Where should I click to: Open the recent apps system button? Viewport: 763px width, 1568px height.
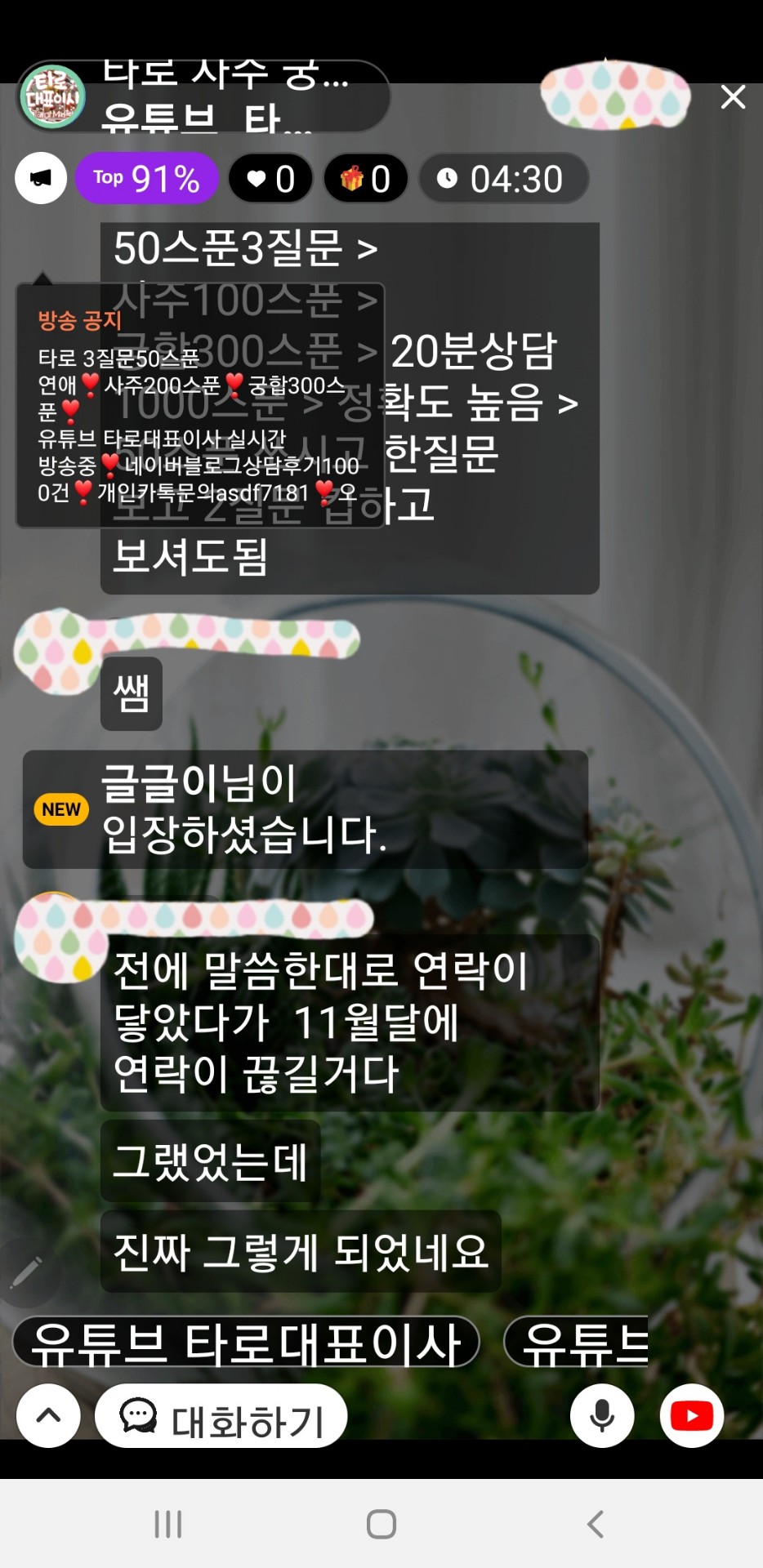168,1524
